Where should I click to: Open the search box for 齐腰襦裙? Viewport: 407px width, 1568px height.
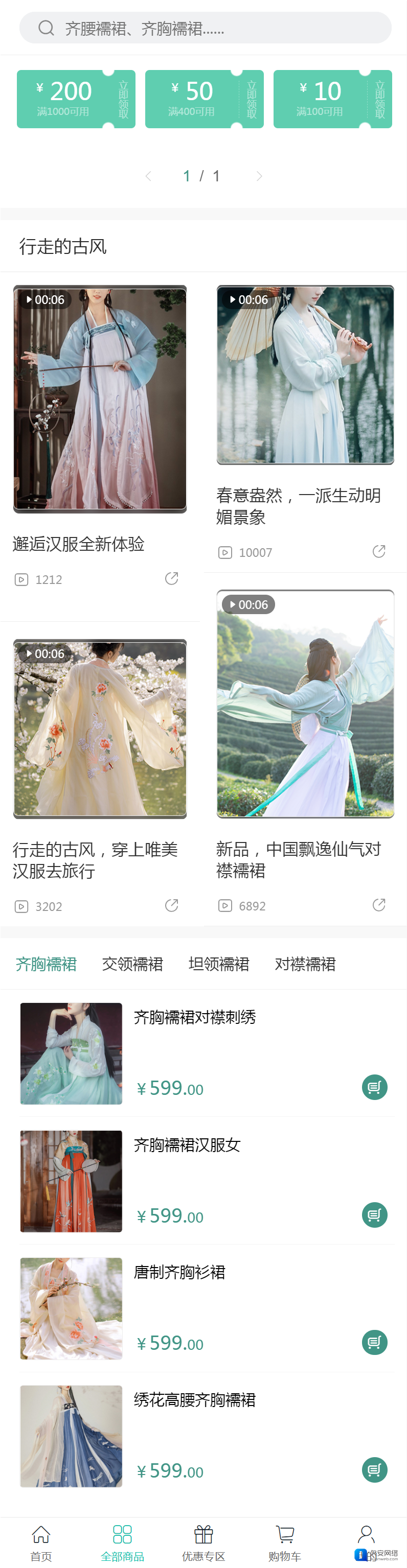pyautogui.click(x=205, y=28)
